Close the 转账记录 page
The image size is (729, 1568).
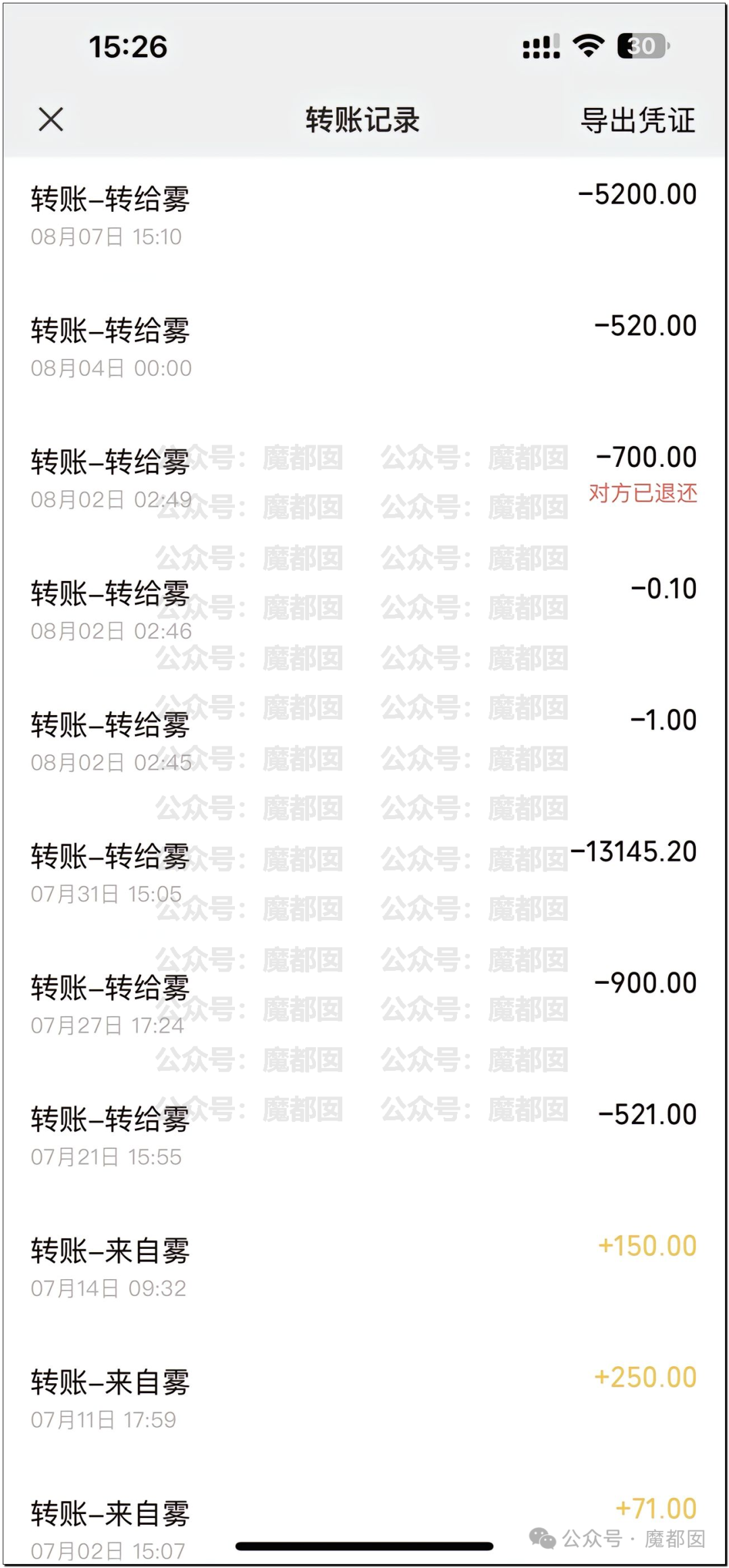[51, 120]
